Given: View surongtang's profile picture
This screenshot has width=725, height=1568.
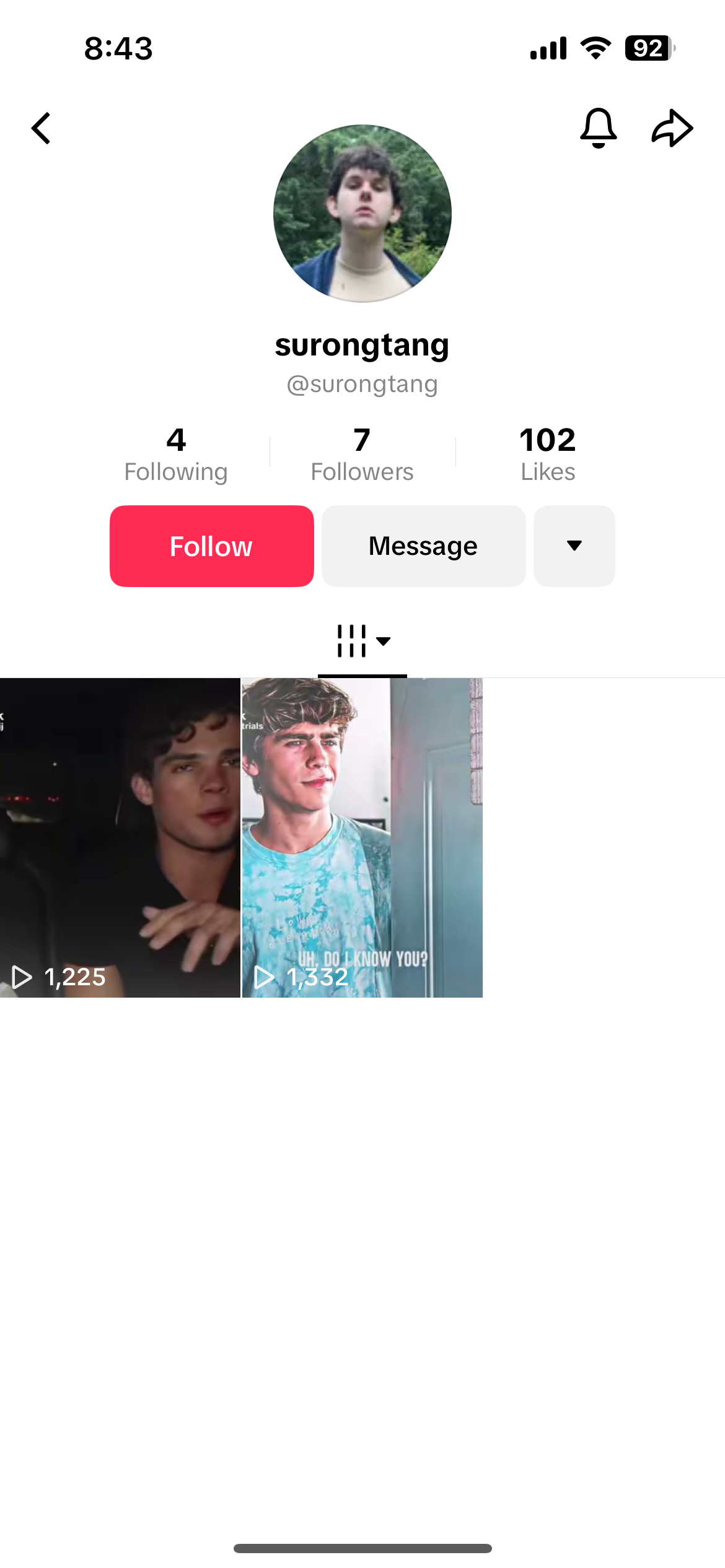Looking at the screenshot, I should (x=362, y=214).
